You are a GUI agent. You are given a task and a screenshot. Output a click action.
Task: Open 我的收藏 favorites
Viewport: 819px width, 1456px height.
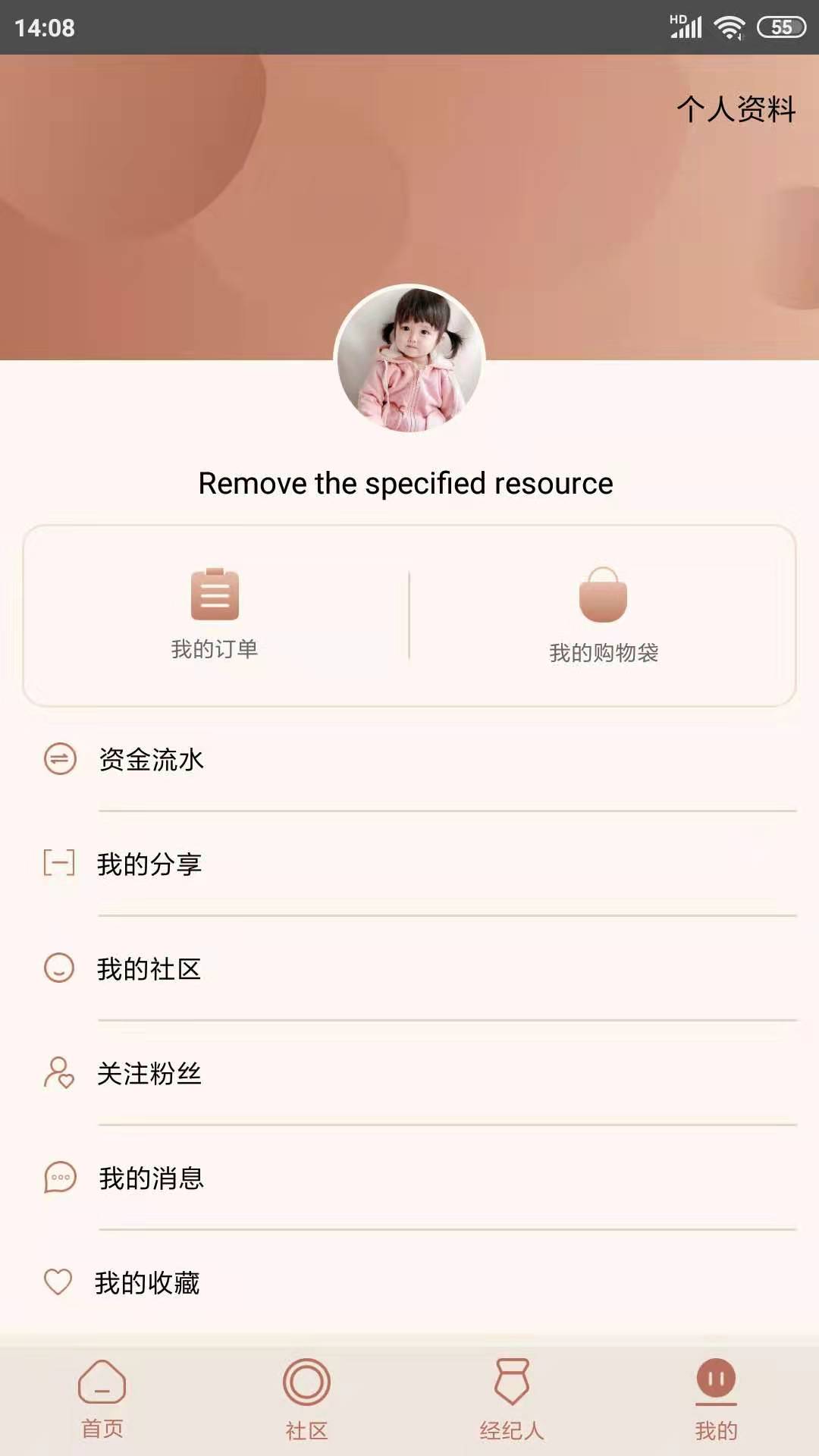(x=409, y=1283)
